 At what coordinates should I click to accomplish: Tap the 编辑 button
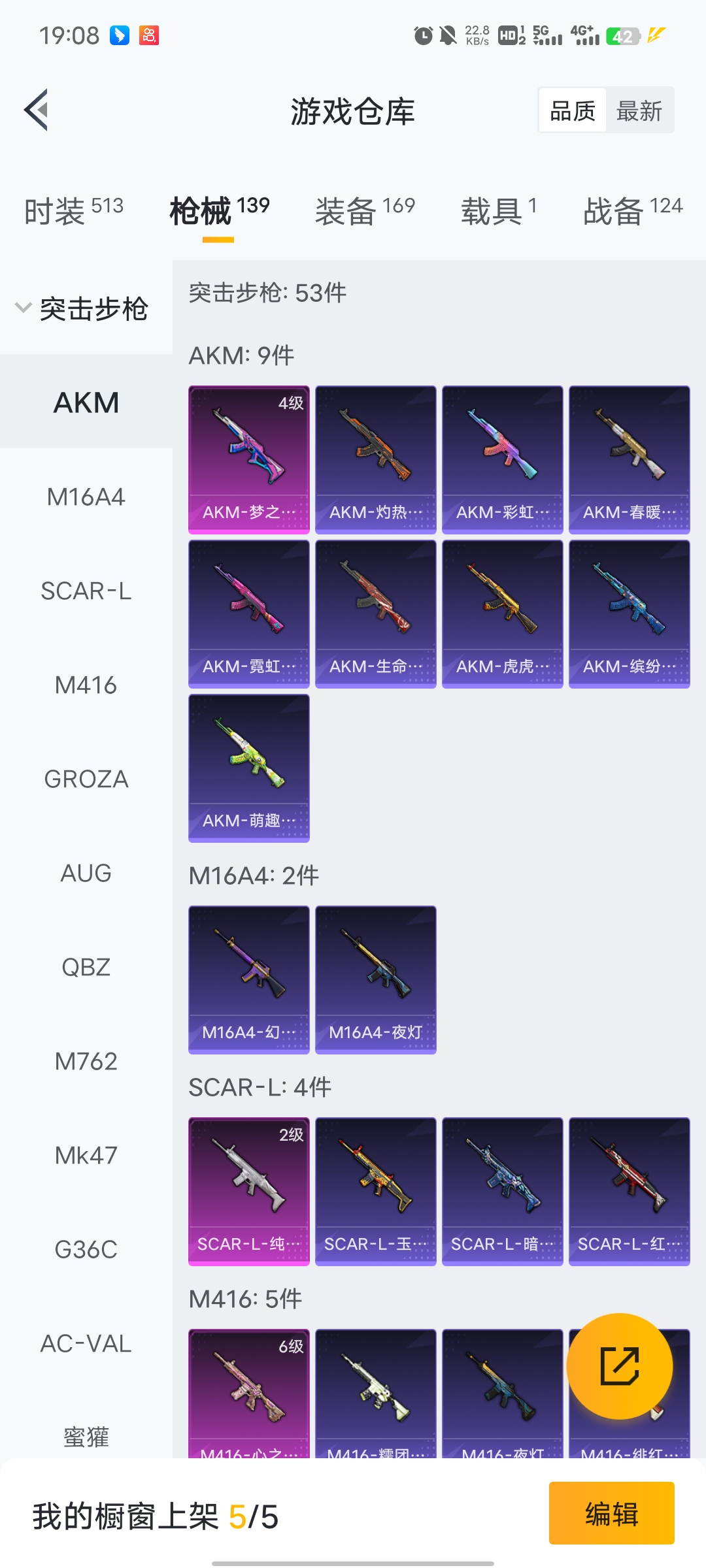(611, 1514)
